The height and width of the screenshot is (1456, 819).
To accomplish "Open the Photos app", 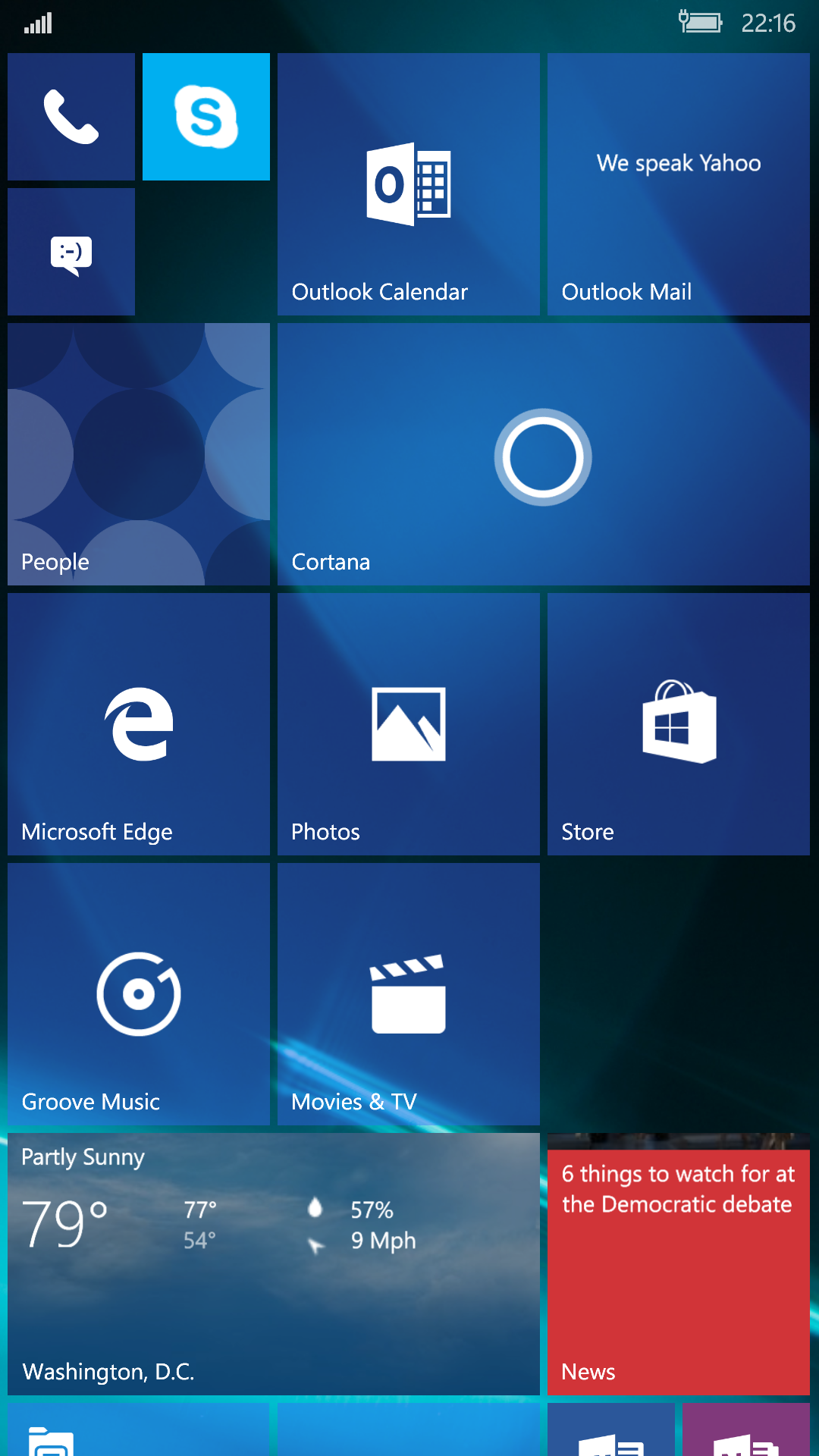I will [409, 724].
